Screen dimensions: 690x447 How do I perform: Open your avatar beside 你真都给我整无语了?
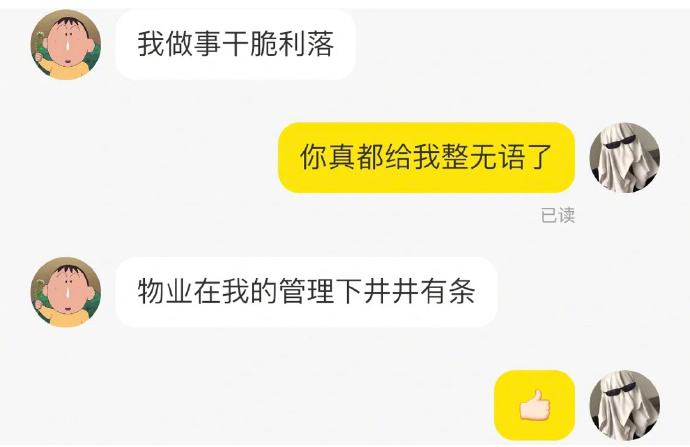[624, 158]
